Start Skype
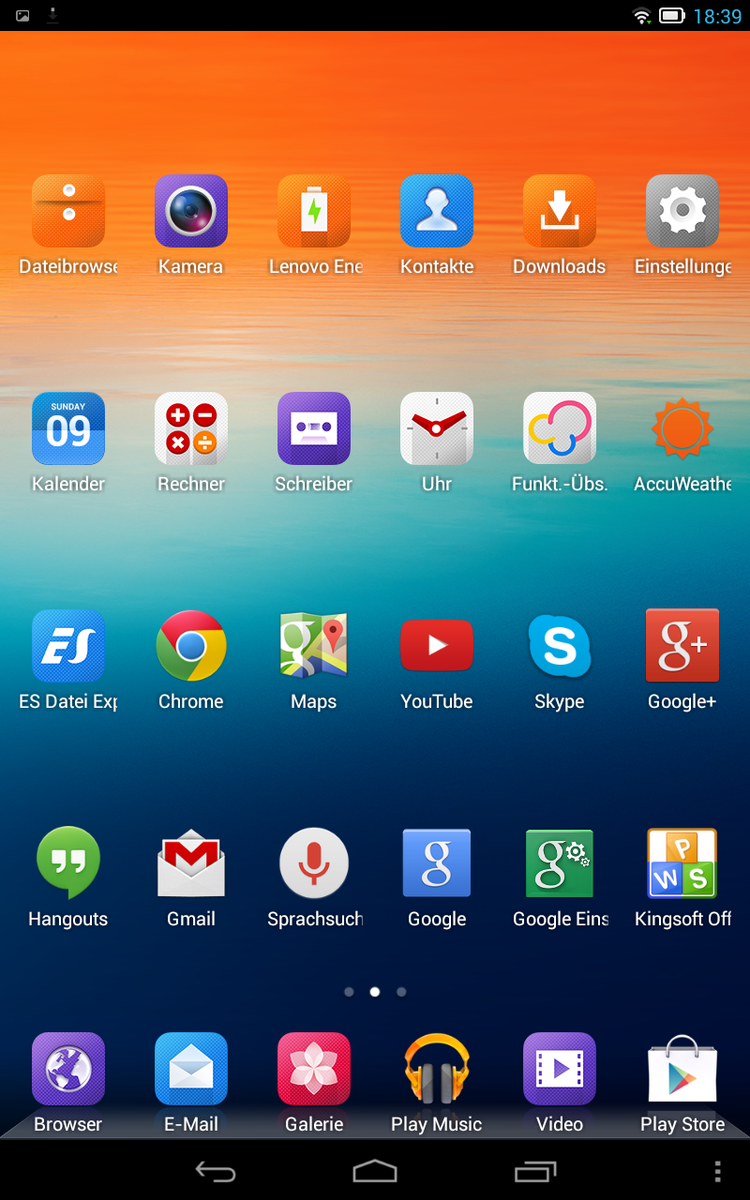 (x=560, y=647)
